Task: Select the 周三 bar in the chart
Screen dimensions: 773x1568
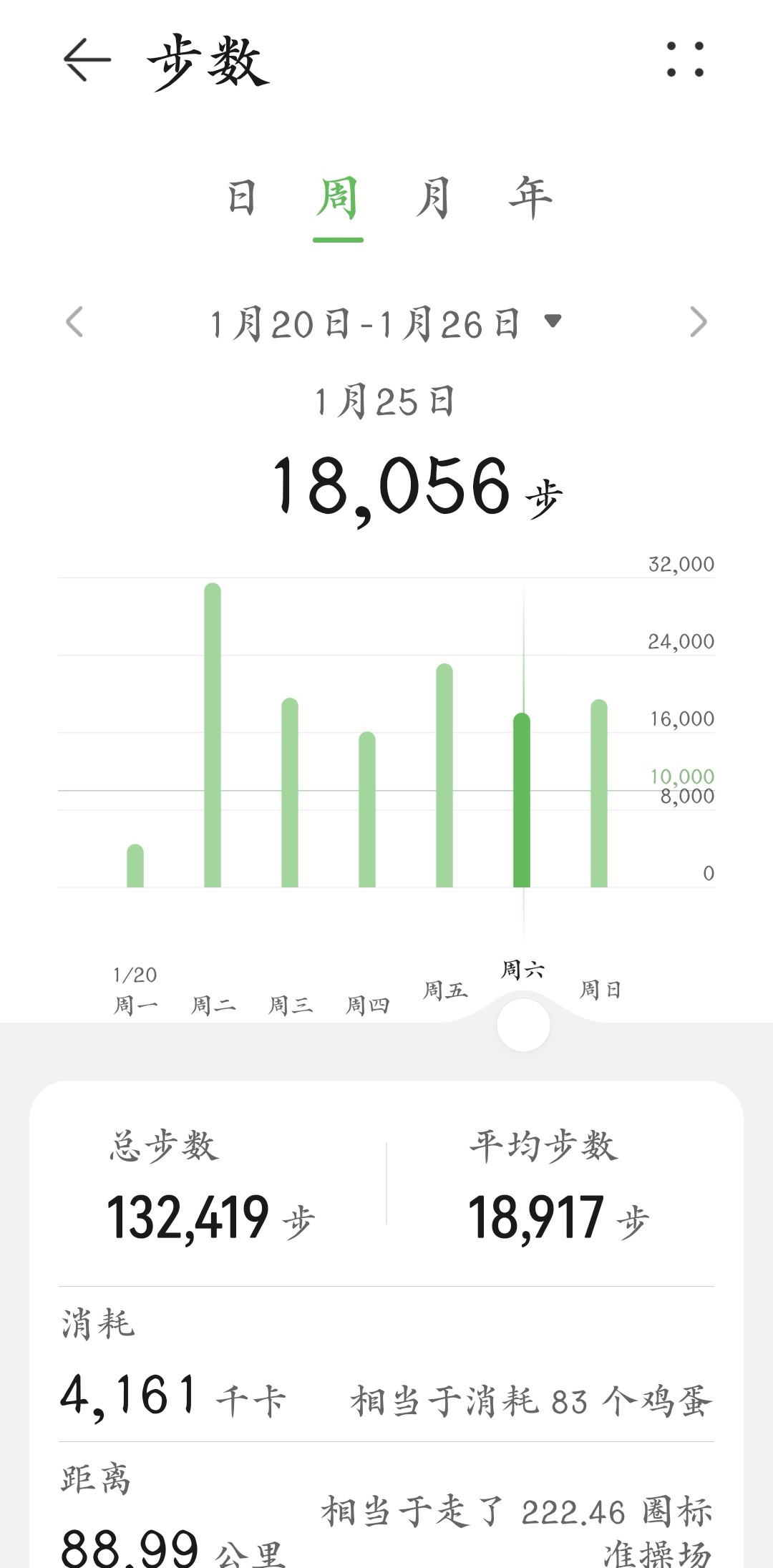Action: click(x=290, y=793)
